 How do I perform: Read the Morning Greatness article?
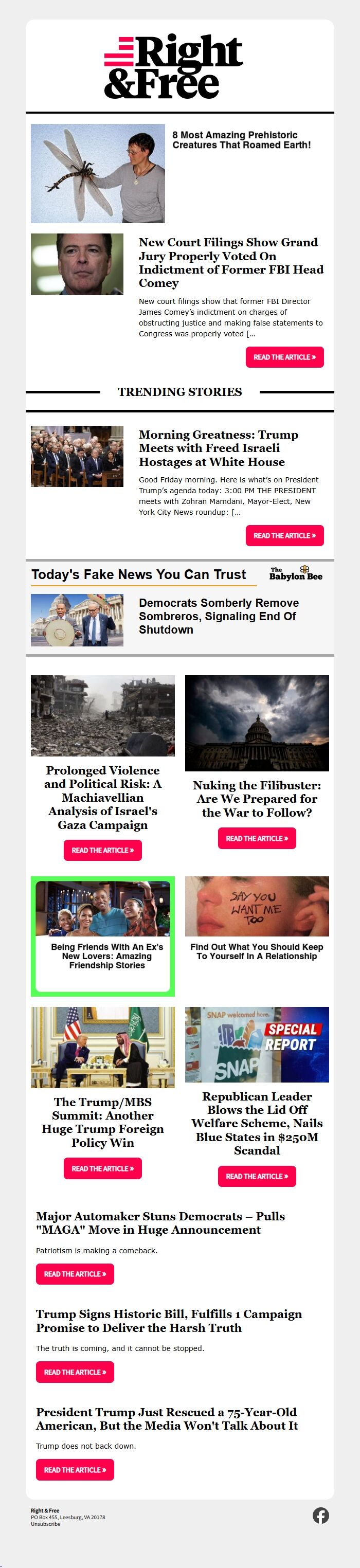pos(284,536)
